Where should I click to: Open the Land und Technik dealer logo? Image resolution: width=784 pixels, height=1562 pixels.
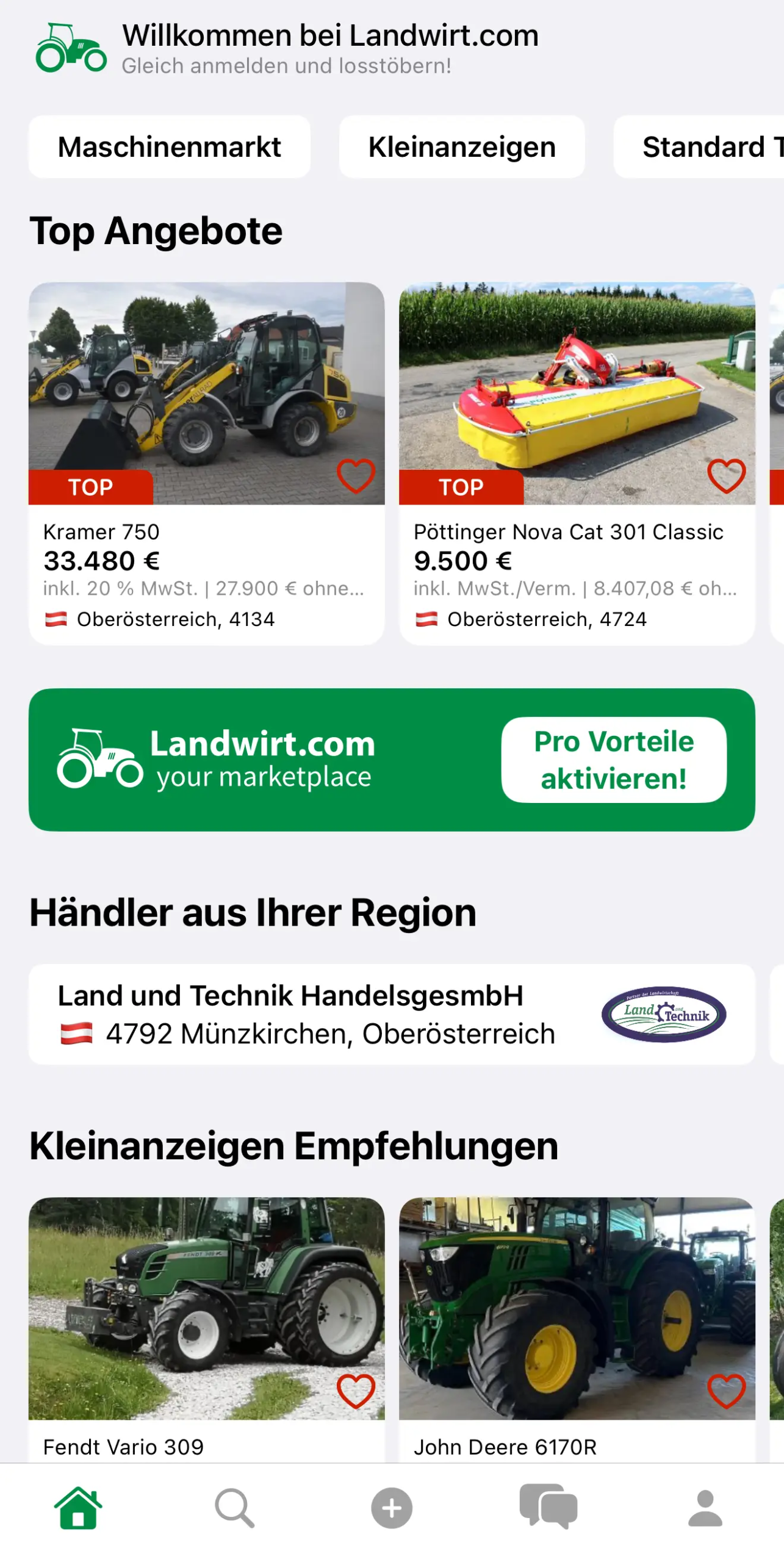point(664,1013)
